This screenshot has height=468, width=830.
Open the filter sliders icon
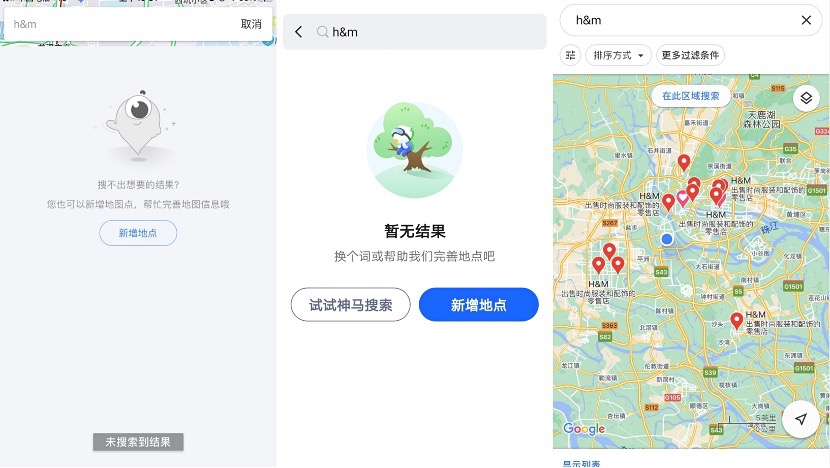click(x=570, y=55)
